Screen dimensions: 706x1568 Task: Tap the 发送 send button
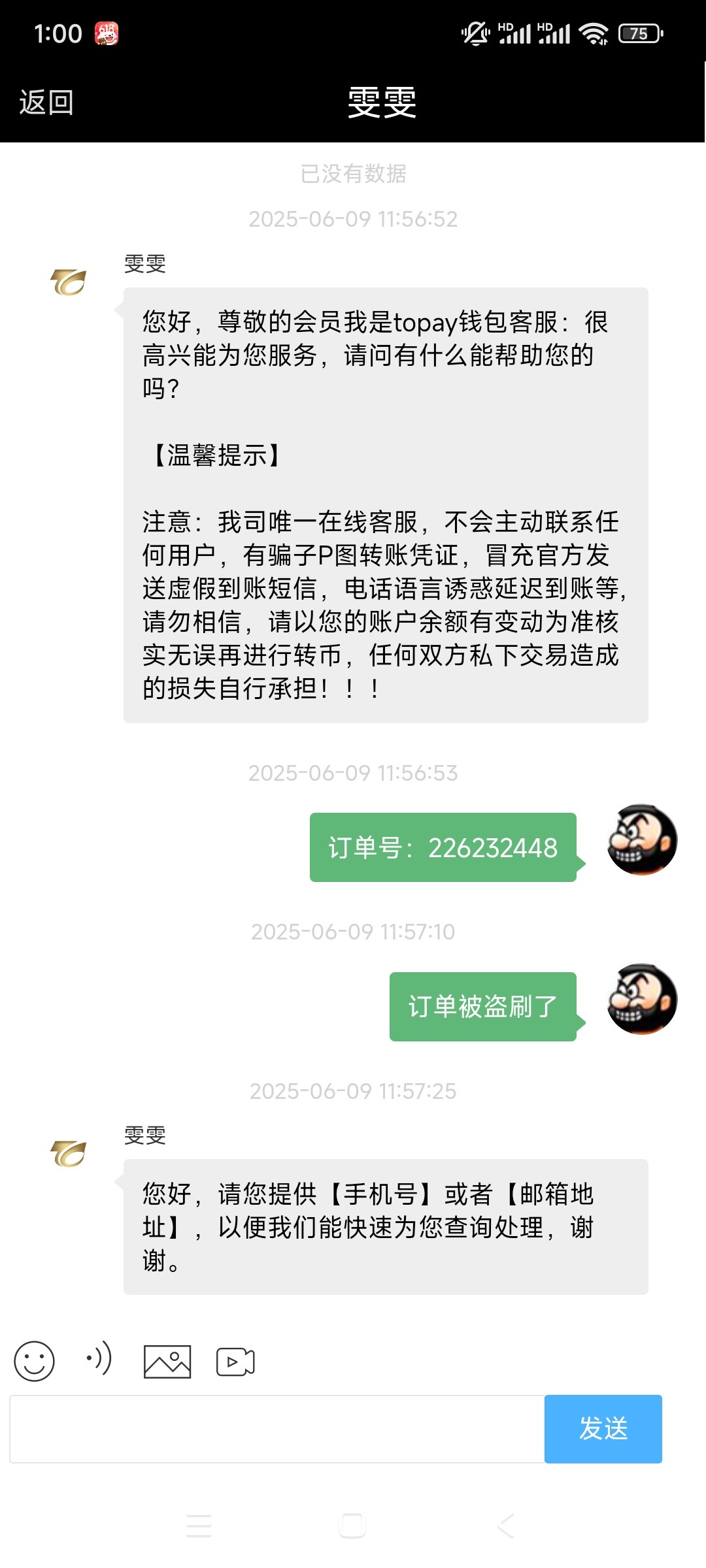[x=603, y=1429]
